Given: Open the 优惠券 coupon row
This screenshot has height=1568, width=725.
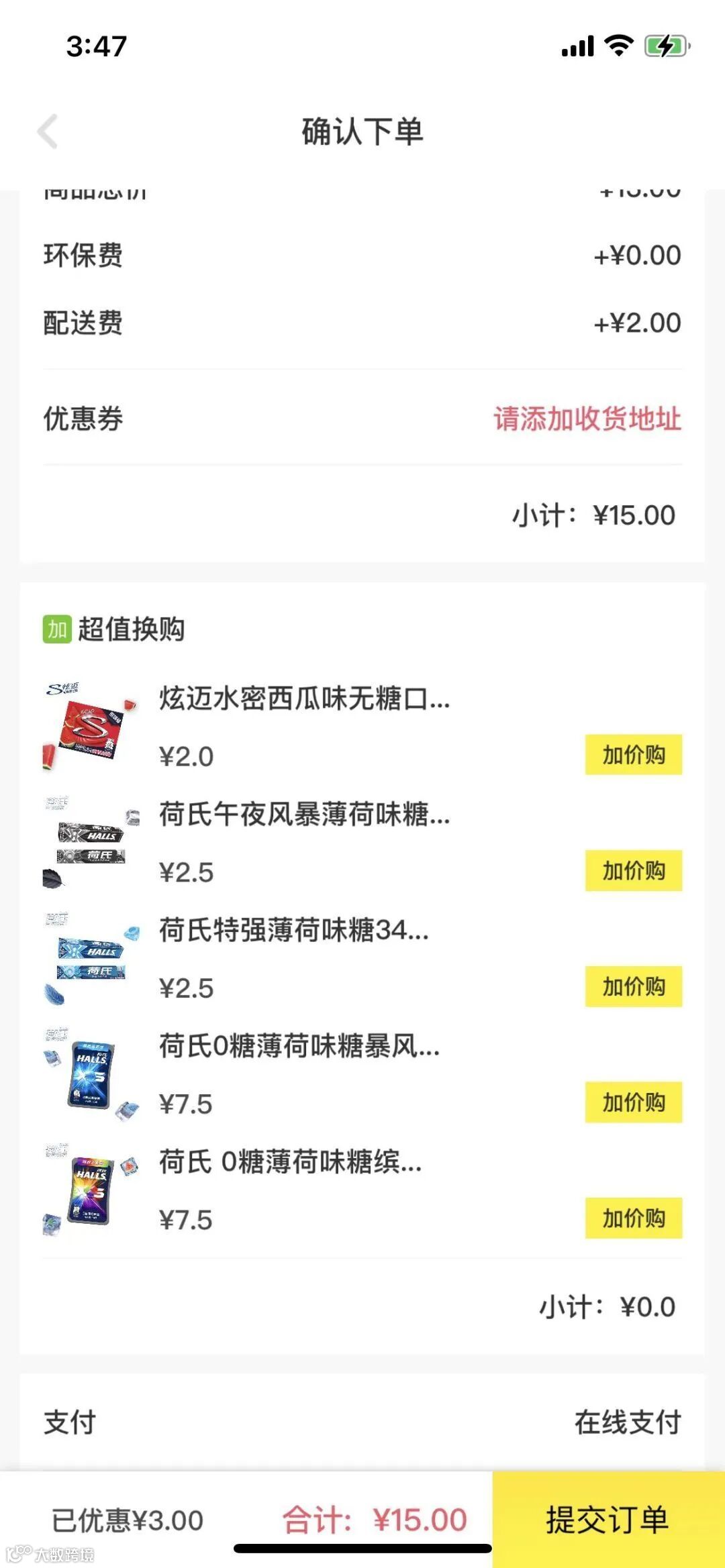Looking at the screenshot, I should [x=362, y=419].
